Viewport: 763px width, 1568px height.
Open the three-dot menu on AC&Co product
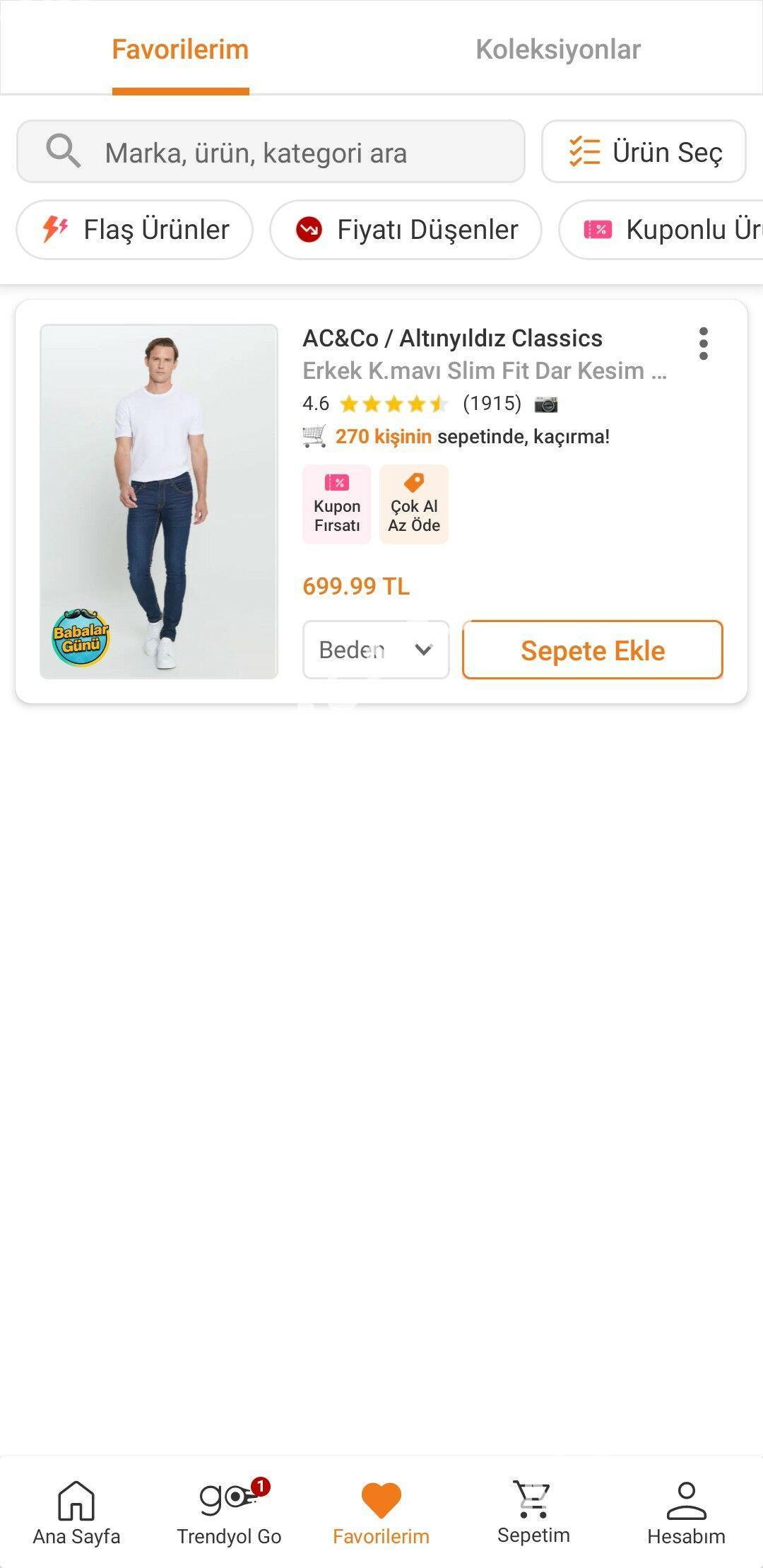pyautogui.click(x=703, y=344)
